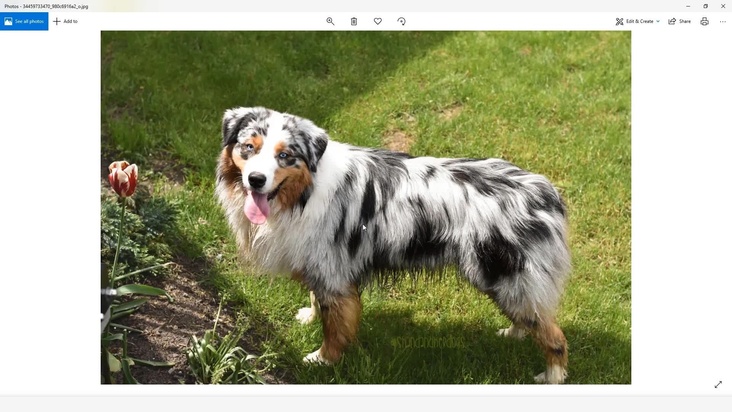Screen dimensions: 732x412
Task: Print the photo
Action: click(x=704, y=21)
